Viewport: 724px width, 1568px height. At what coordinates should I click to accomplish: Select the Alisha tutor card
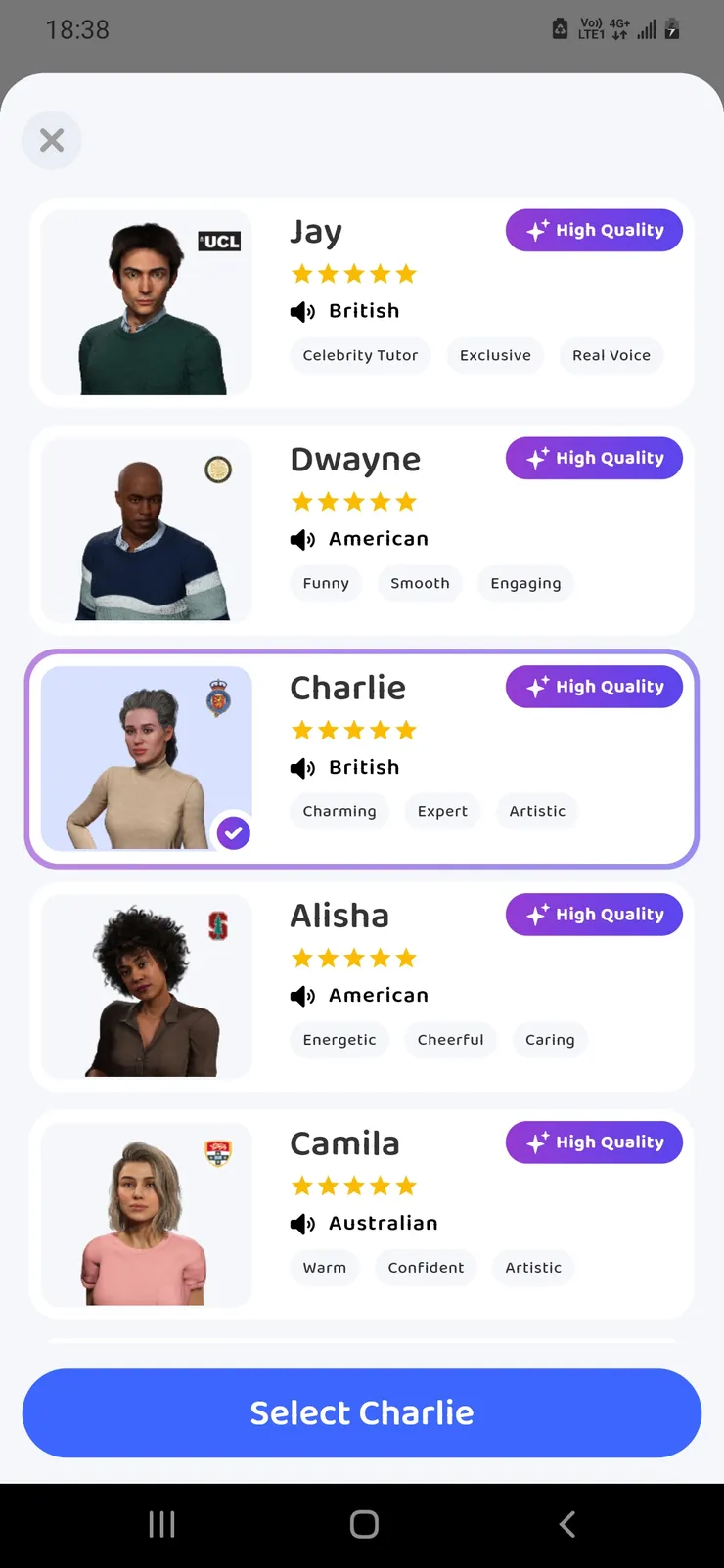click(361, 986)
